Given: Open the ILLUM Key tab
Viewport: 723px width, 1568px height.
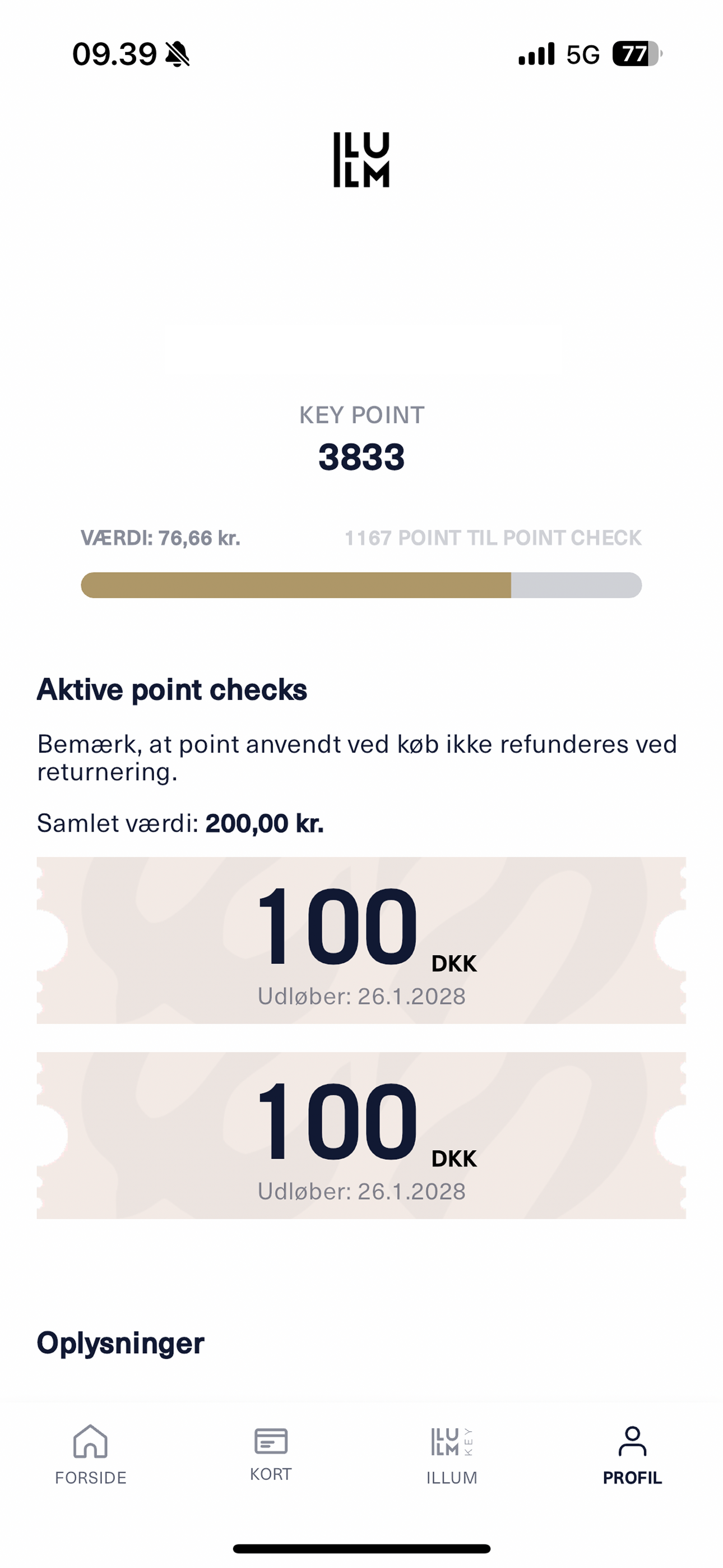Looking at the screenshot, I should tap(452, 1455).
